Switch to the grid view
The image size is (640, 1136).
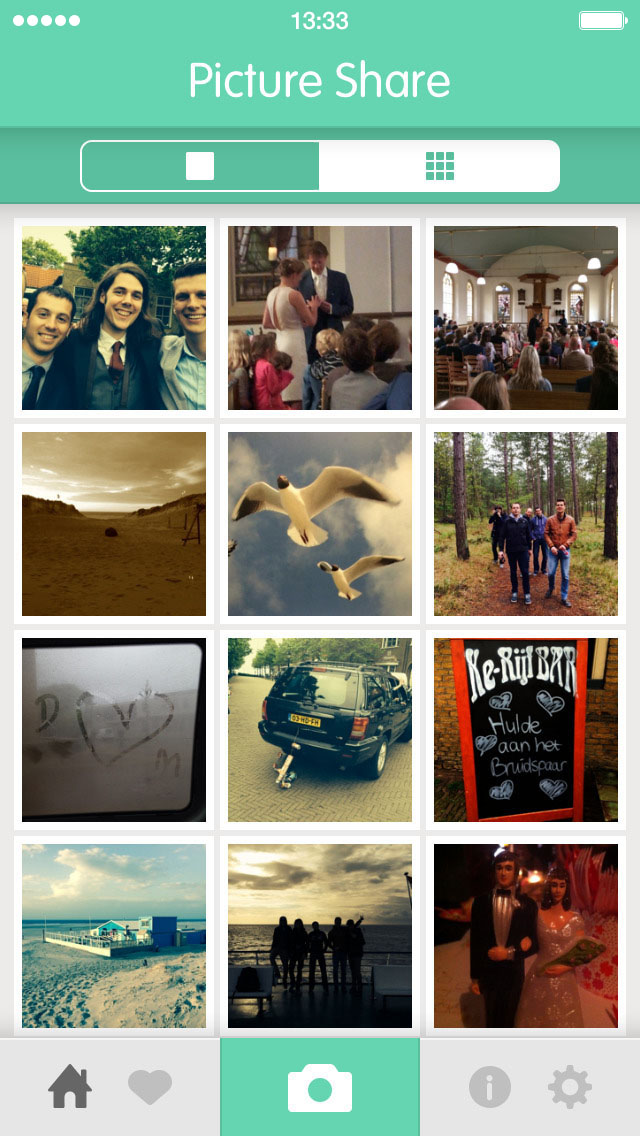pyautogui.click(x=439, y=166)
